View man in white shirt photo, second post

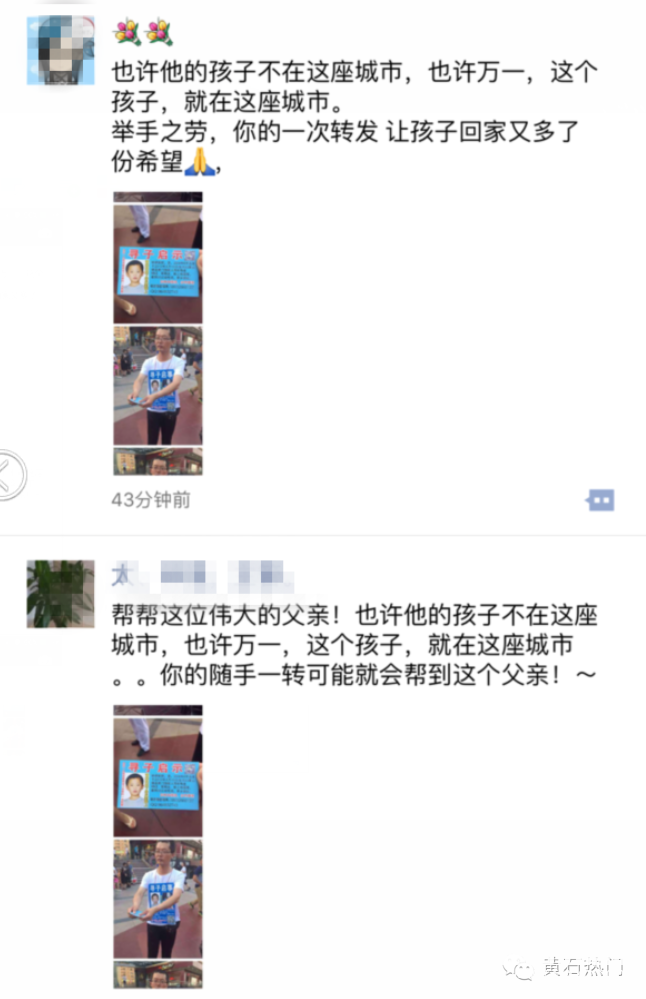[157, 898]
